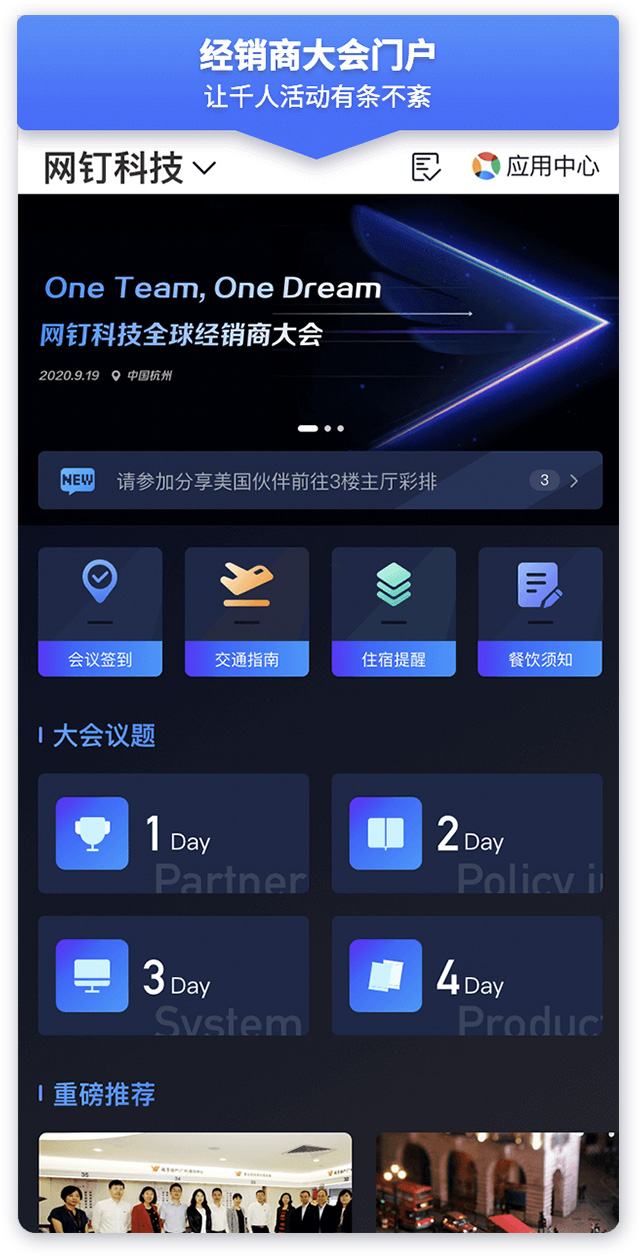Open 会议签到 check-in
The image size is (640, 1256).
tap(100, 612)
